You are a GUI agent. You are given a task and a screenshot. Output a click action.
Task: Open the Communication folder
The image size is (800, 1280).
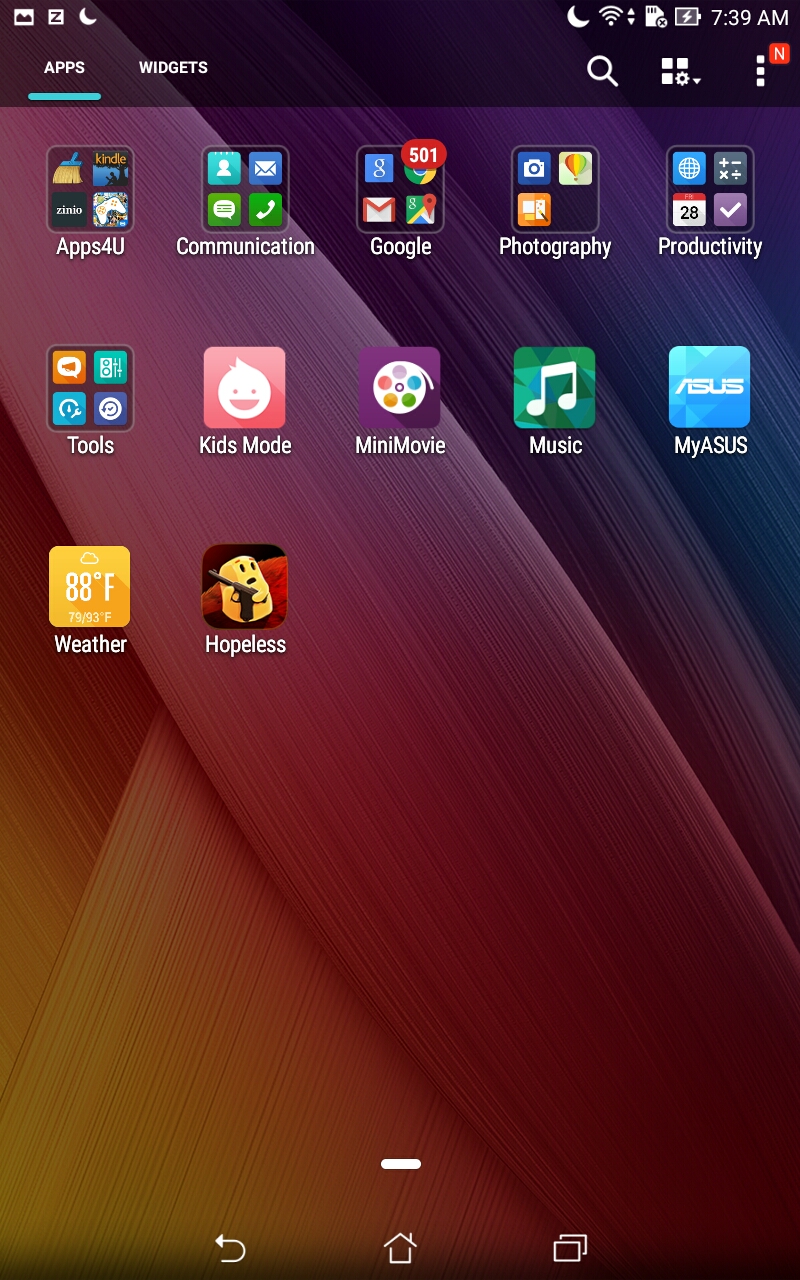click(x=245, y=190)
